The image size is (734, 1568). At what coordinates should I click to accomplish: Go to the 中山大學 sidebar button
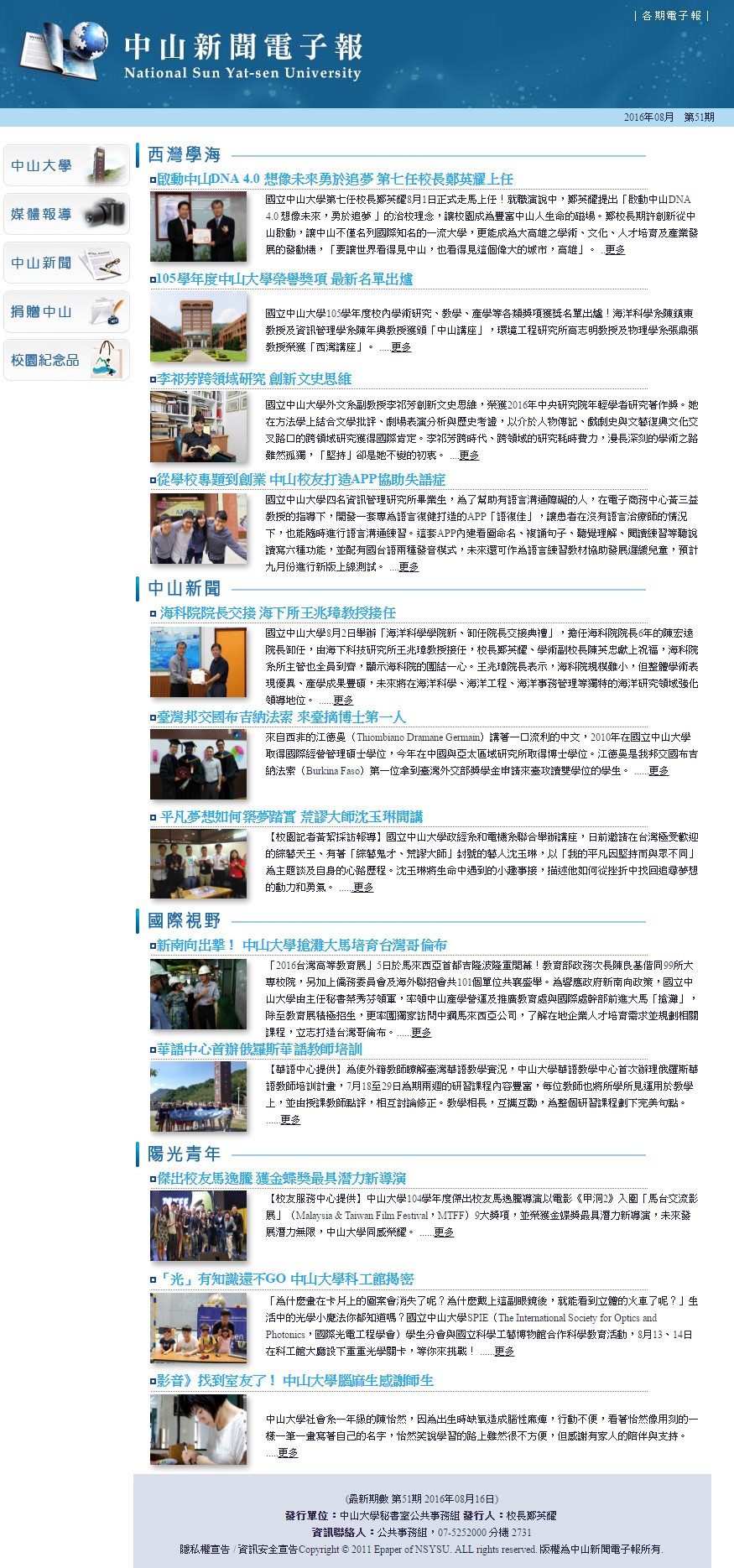(x=66, y=165)
